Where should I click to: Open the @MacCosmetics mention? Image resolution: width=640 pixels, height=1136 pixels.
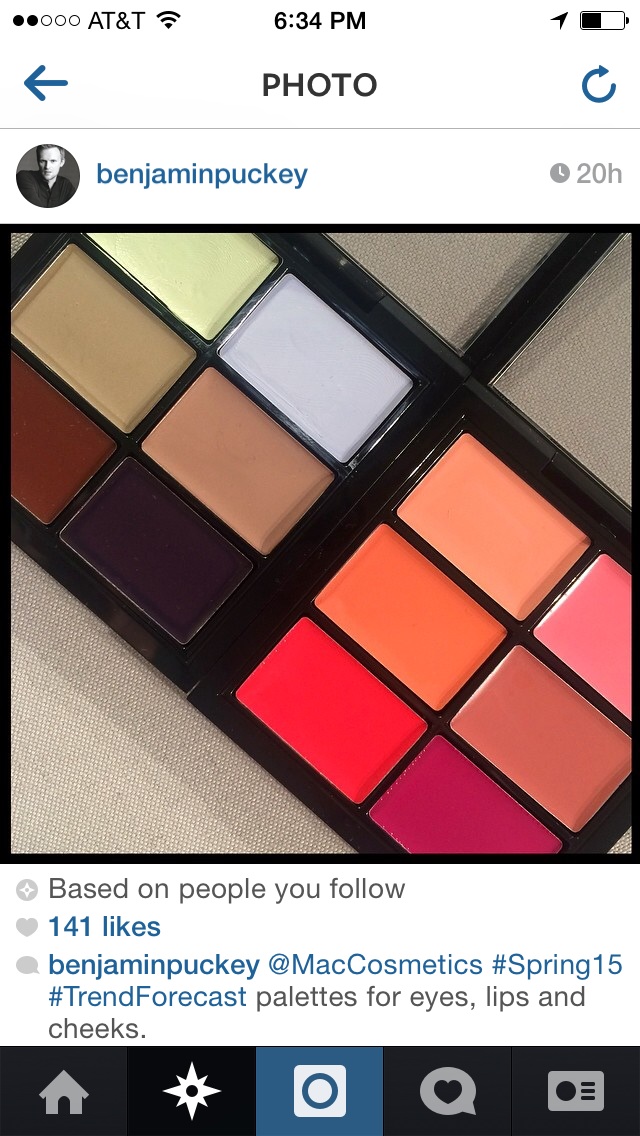375,965
